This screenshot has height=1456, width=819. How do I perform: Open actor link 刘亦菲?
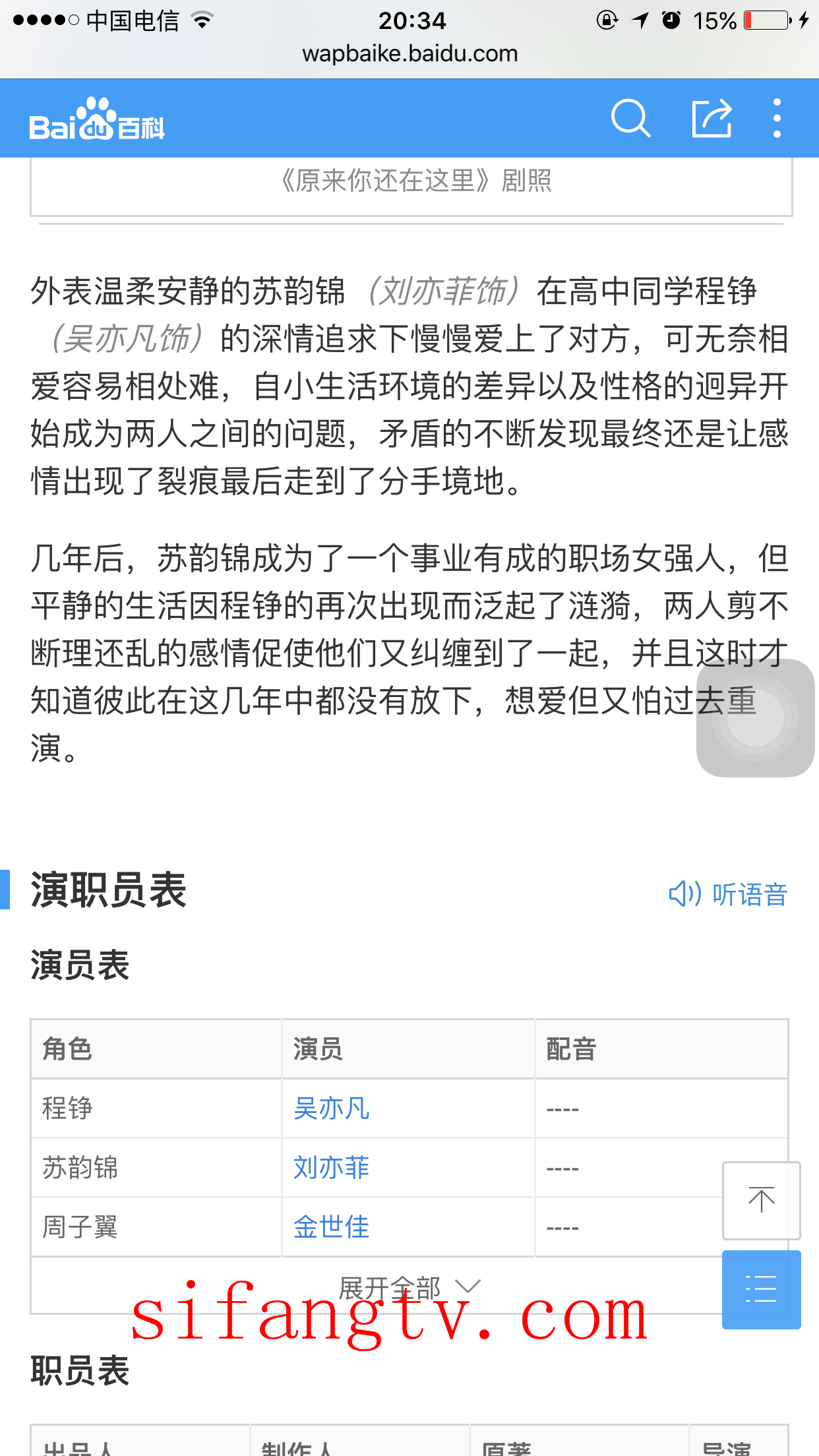point(331,1168)
